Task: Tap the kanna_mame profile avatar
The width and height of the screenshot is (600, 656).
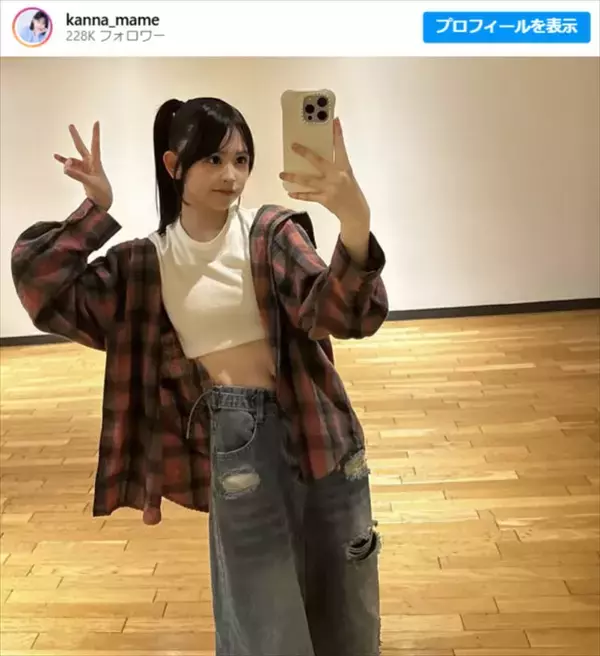Action: pos(32,27)
